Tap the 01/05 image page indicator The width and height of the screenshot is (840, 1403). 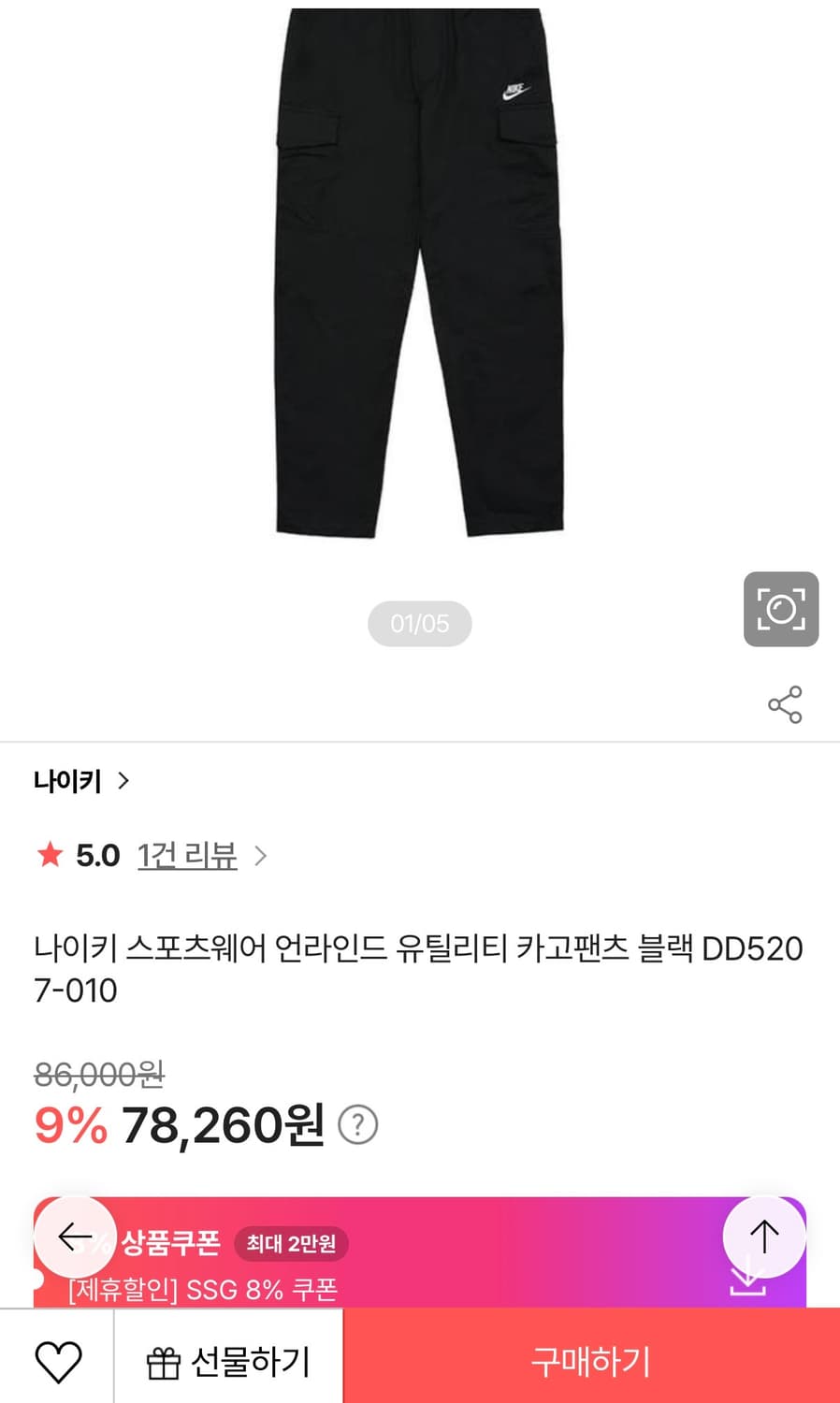point(419,623)
